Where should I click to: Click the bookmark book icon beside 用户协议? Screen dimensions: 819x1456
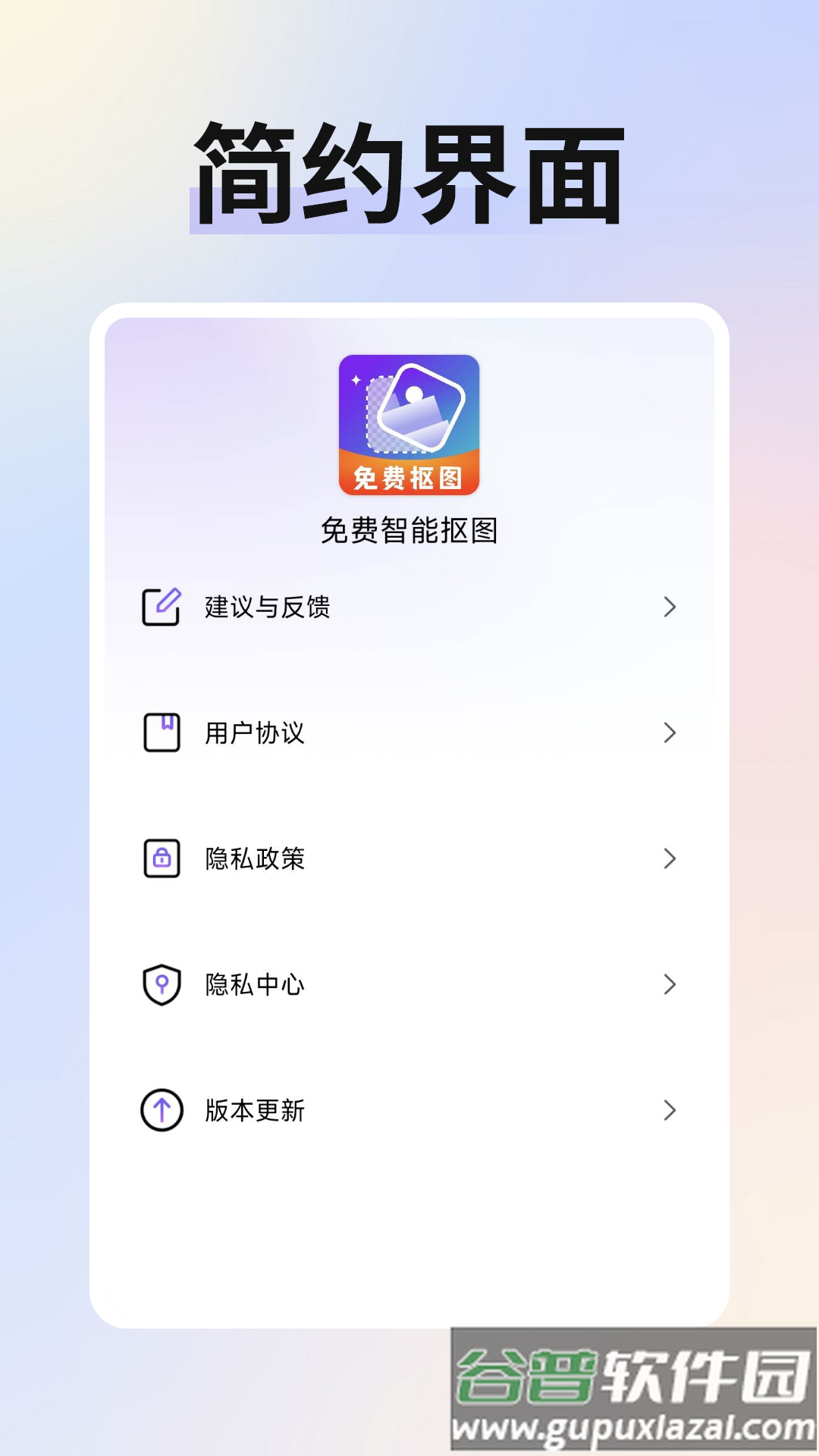[162, 732]
